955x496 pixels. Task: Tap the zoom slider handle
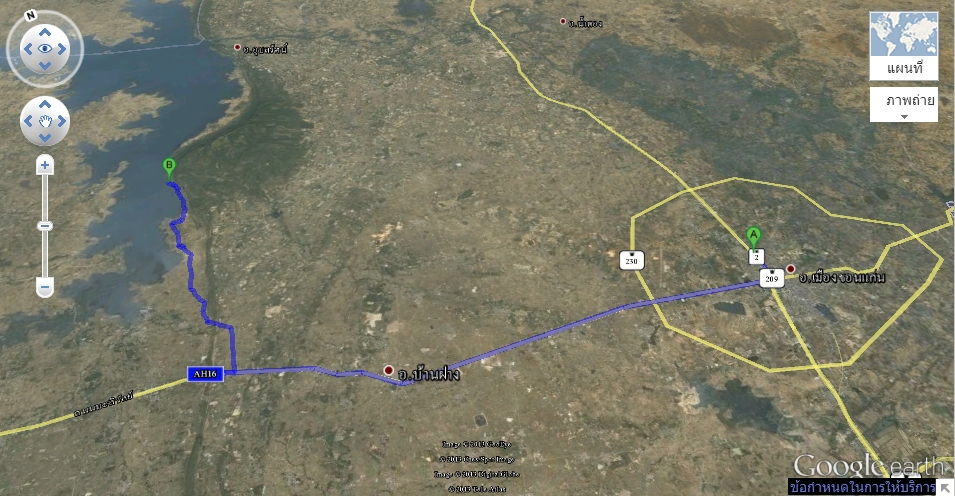pos(45,226)
